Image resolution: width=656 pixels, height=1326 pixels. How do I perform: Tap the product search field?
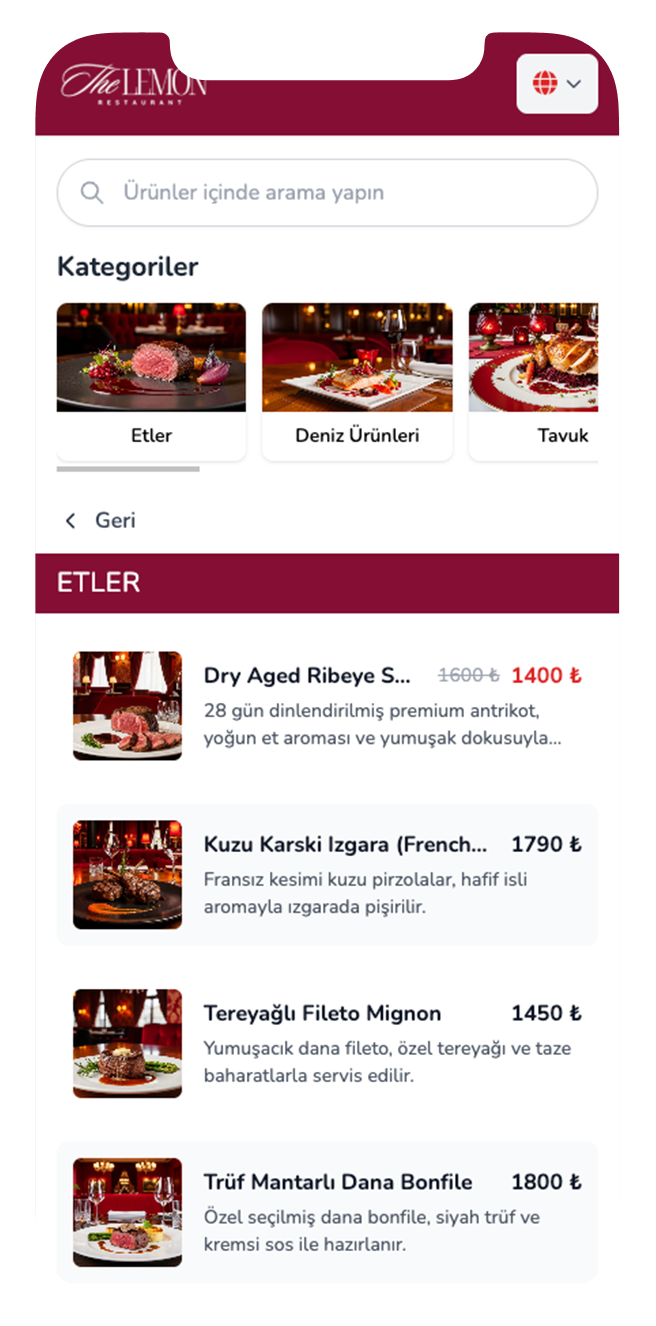[x=327, y=193]
